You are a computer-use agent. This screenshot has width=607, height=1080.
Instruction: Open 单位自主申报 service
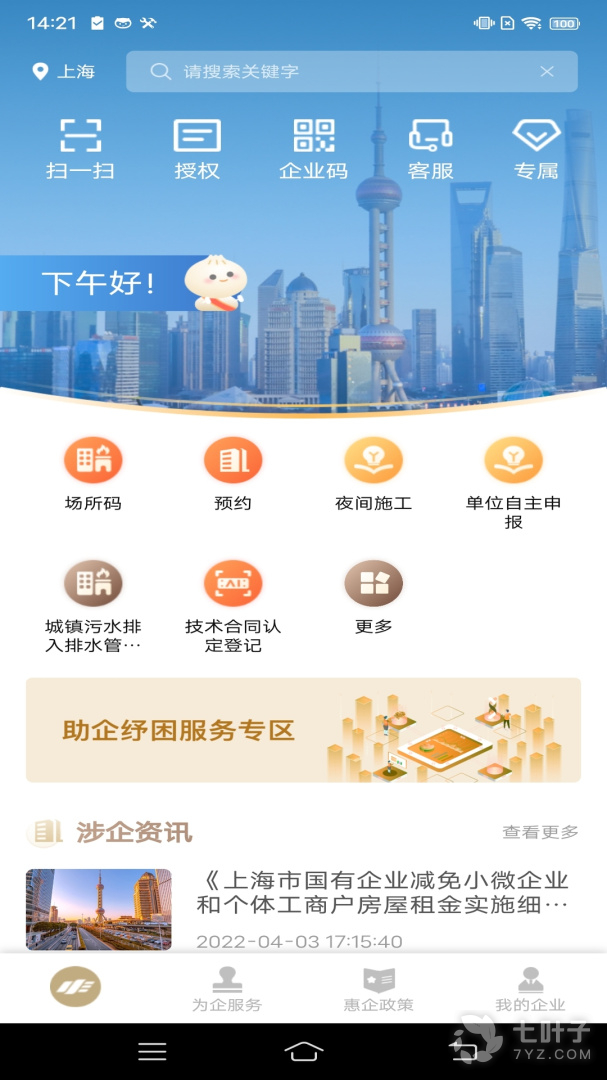tap(513, 480)
